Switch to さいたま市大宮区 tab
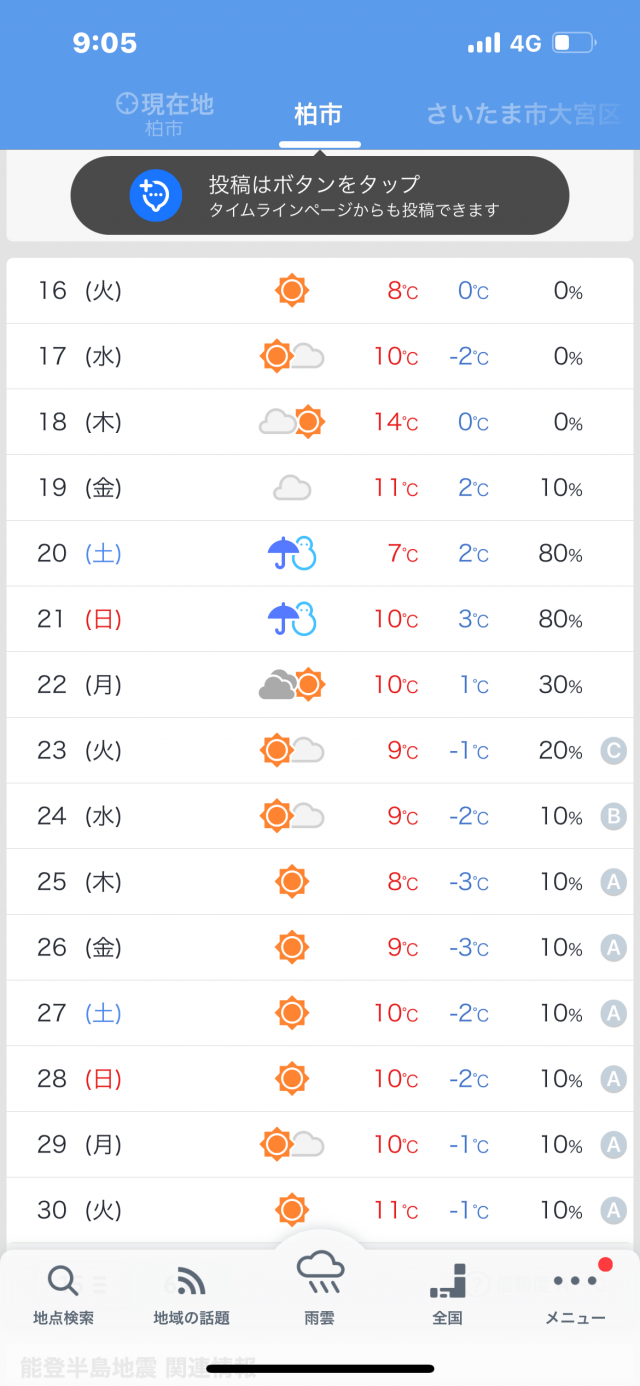Image resolution: width=640 pixels, height=1386 pixels. 524,114
